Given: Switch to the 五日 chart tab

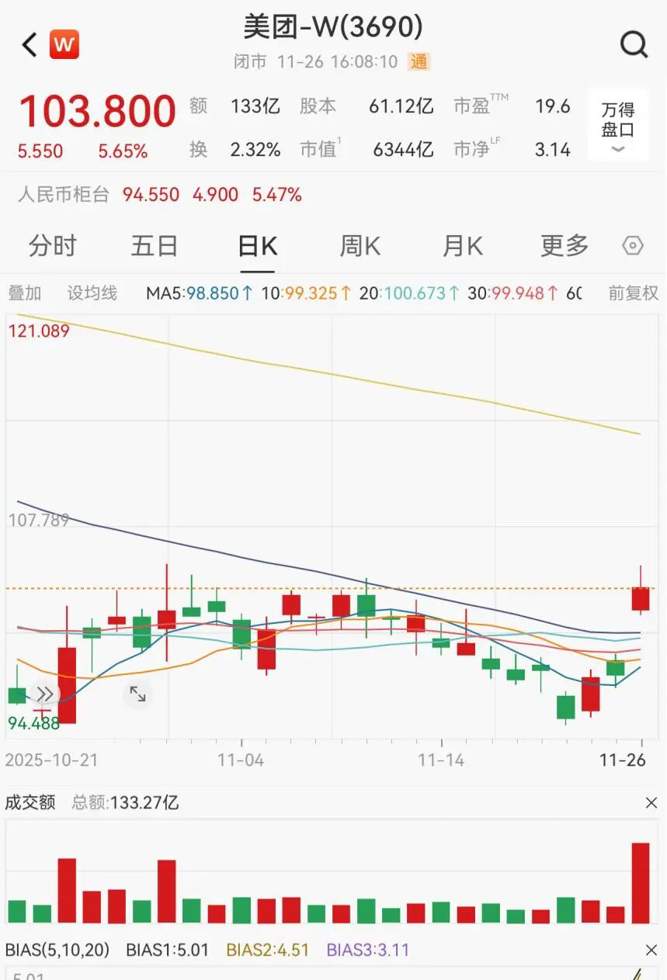Looking at the screenshot, I should pyautogui.click(x=154, y=246).
